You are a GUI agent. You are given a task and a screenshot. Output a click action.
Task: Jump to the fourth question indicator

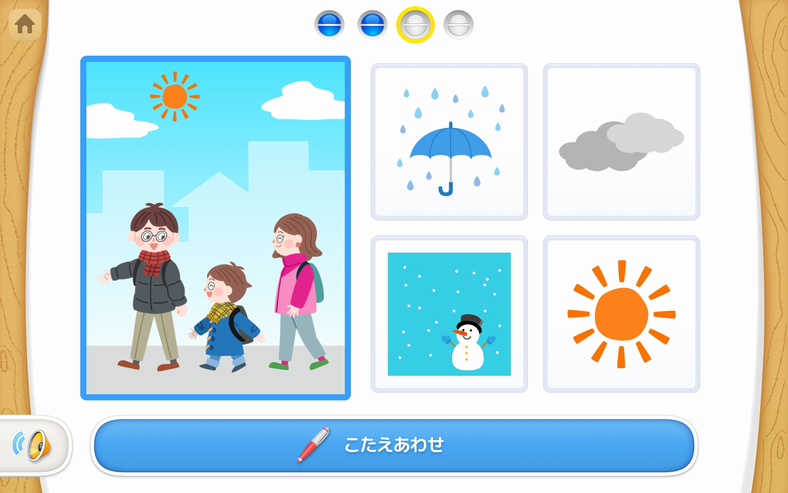[x=458, y=24]
